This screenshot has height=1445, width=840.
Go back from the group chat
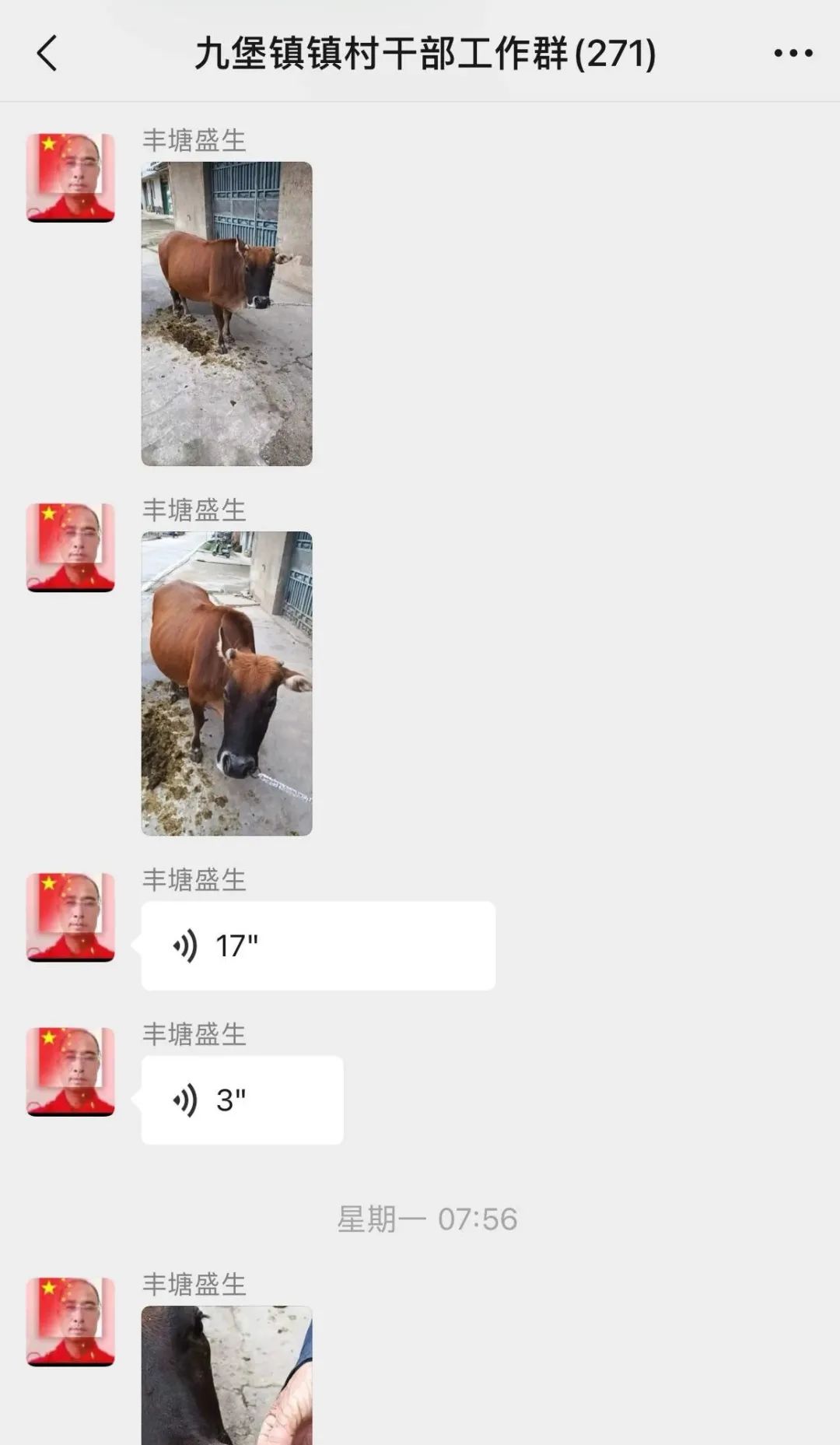(x=47, y=54)
